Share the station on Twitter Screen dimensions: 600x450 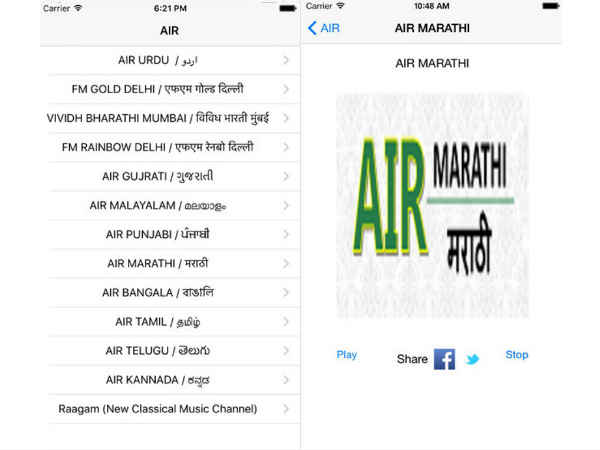[x=473, y=359]
